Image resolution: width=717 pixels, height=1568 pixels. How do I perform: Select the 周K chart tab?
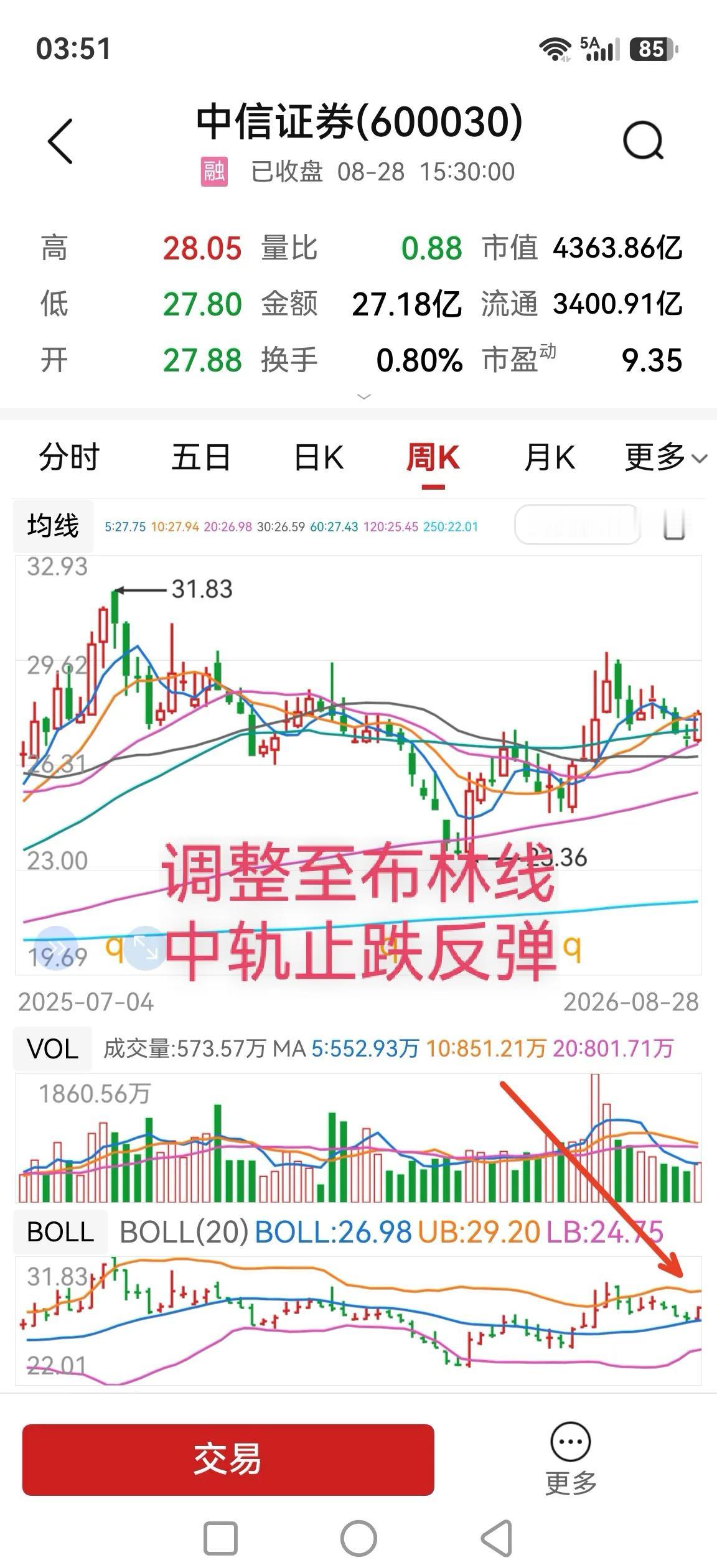pyautogui.click(x=433, y=459)
